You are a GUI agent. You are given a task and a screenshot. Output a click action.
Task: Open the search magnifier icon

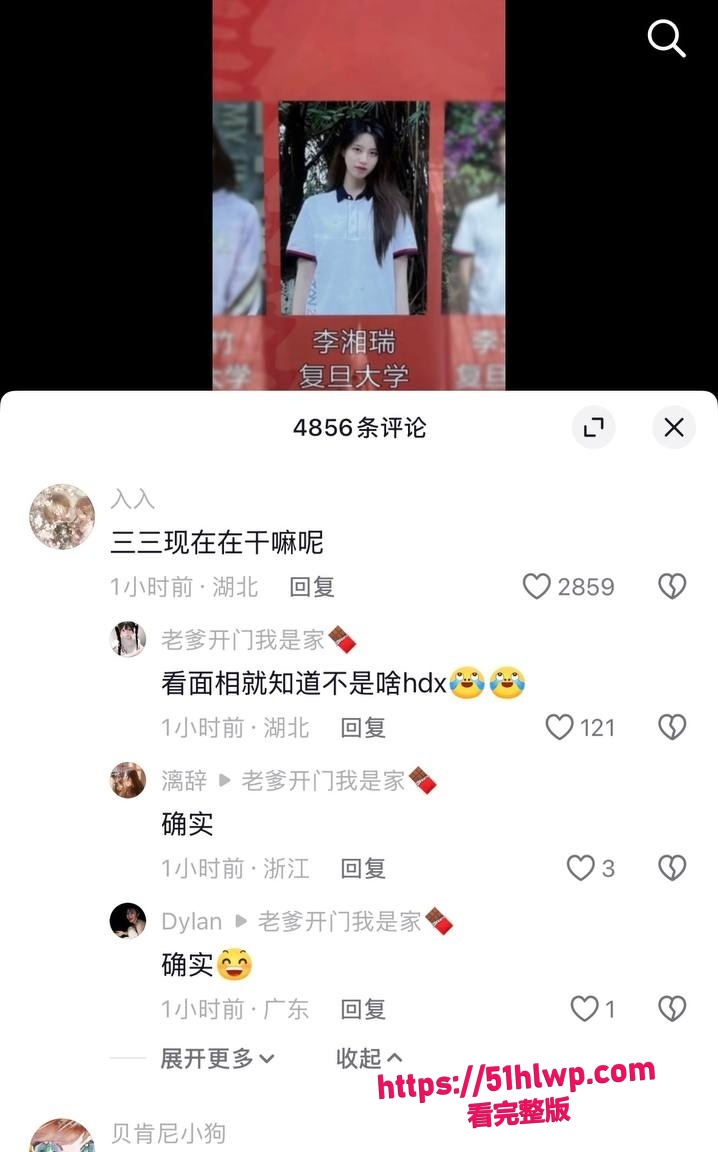[666, 38]
